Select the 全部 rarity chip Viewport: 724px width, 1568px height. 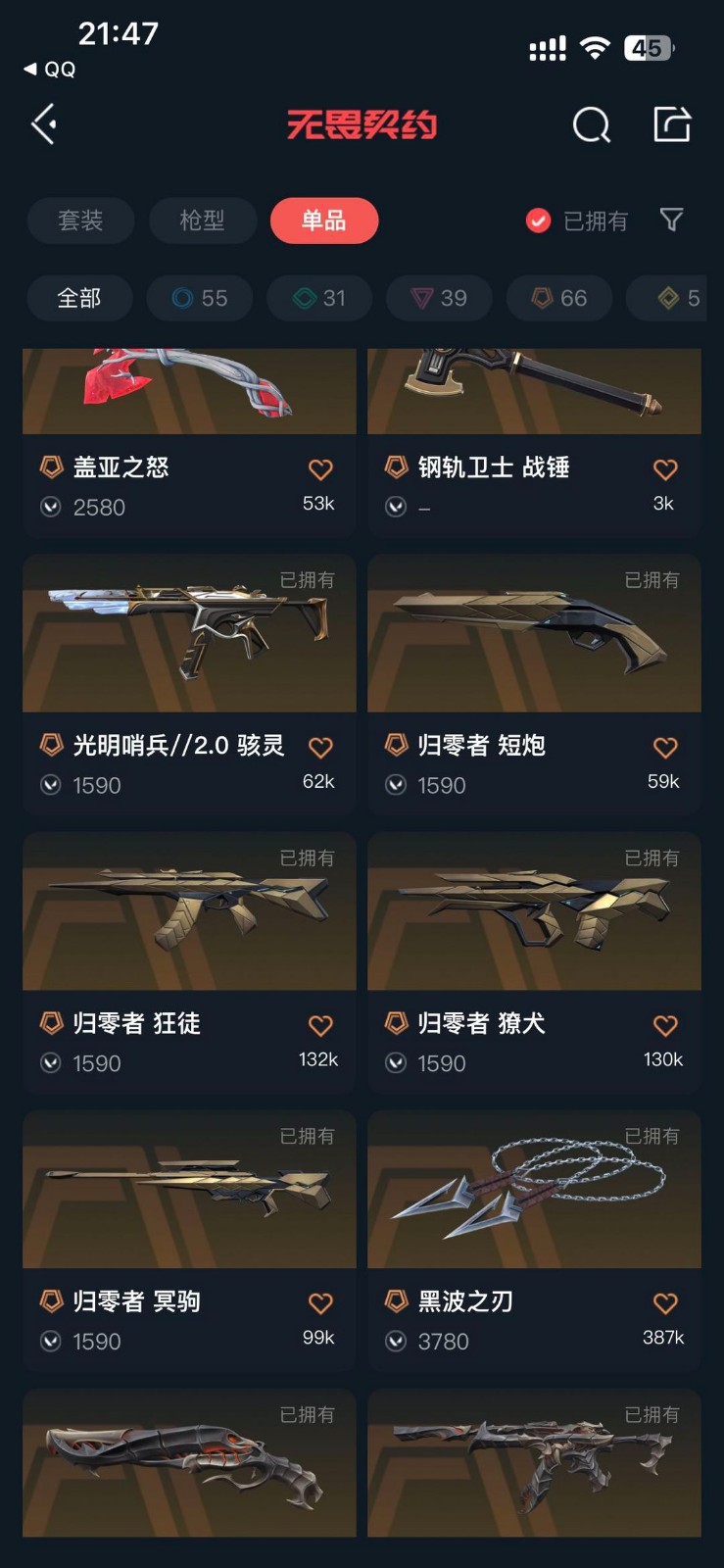click(79, 298)
